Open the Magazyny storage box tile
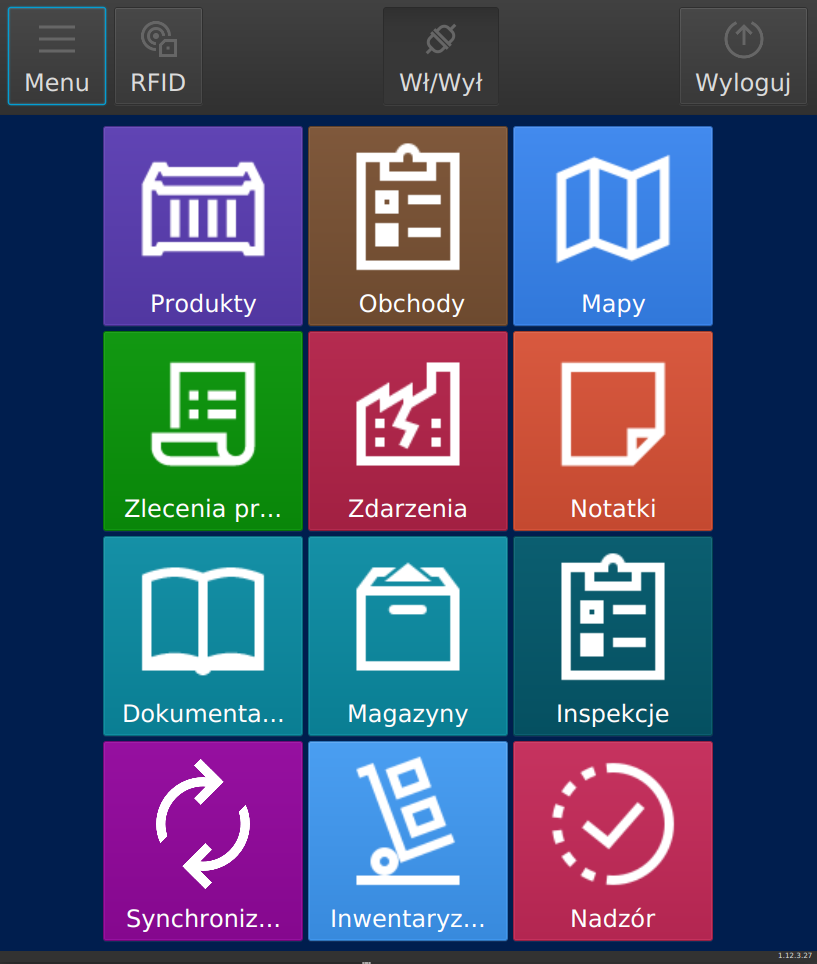The image size is (817, 964). coord(407,636)
